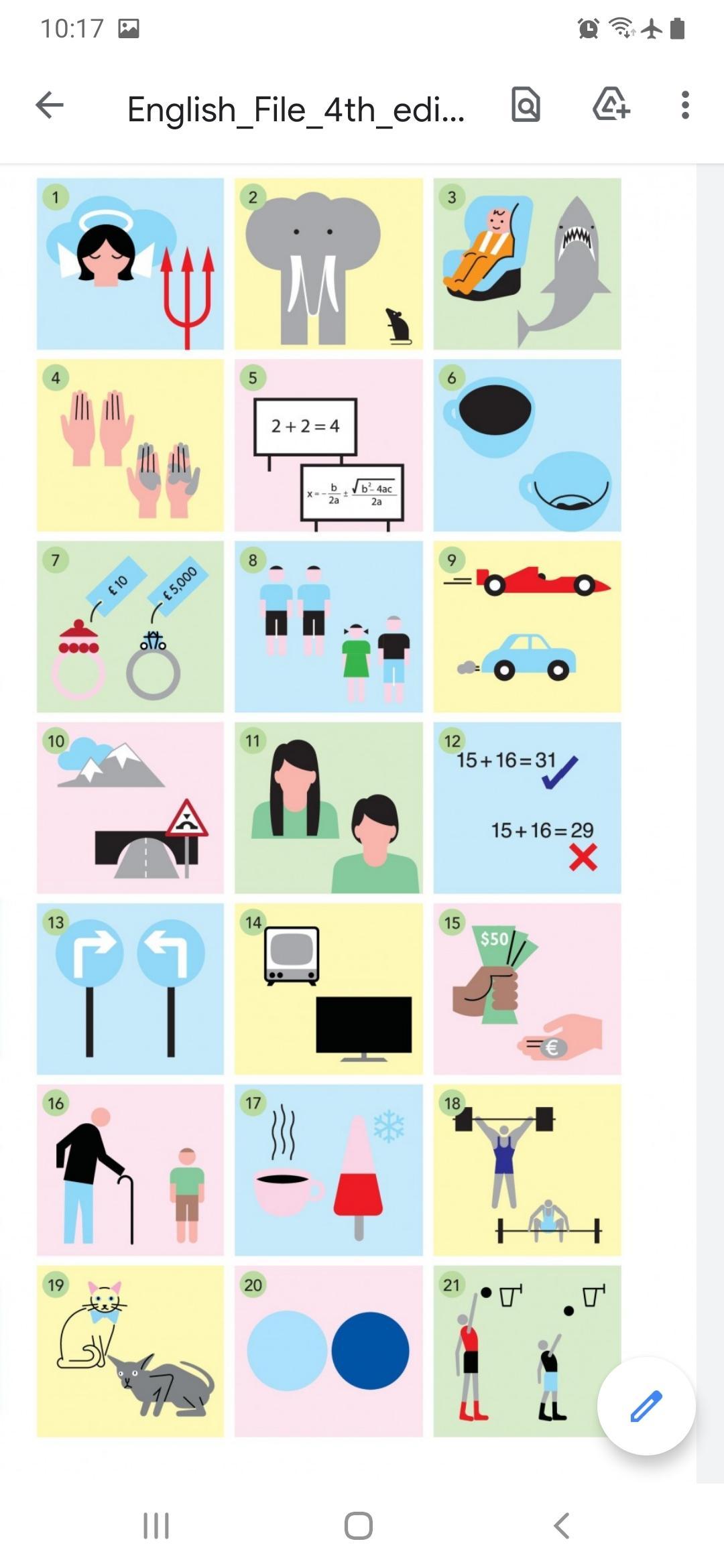Open the three-dot overflow menu

click(684, 105)
